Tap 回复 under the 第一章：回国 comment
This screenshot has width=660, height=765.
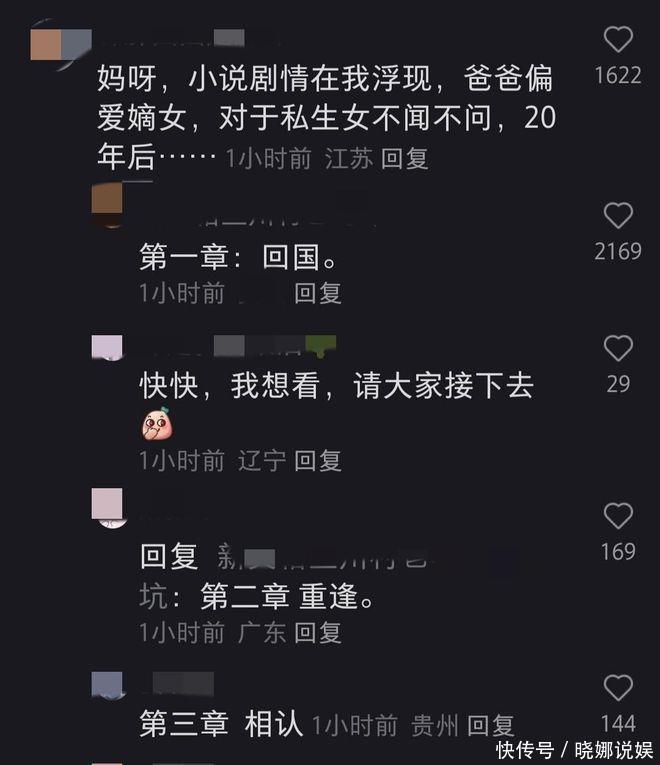(x=317, y=293)
